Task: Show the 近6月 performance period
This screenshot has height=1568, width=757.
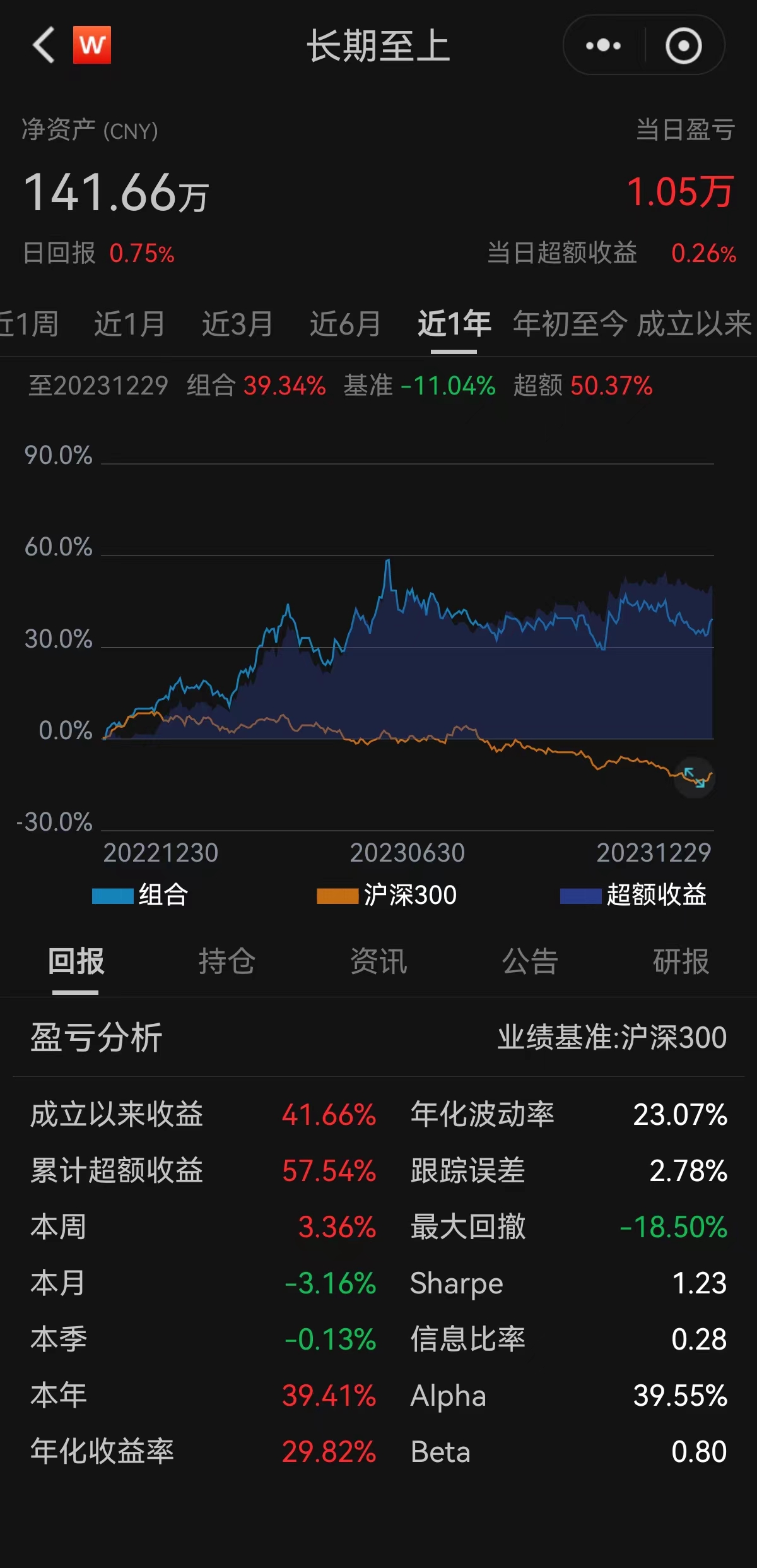Action: click(345, 324)
